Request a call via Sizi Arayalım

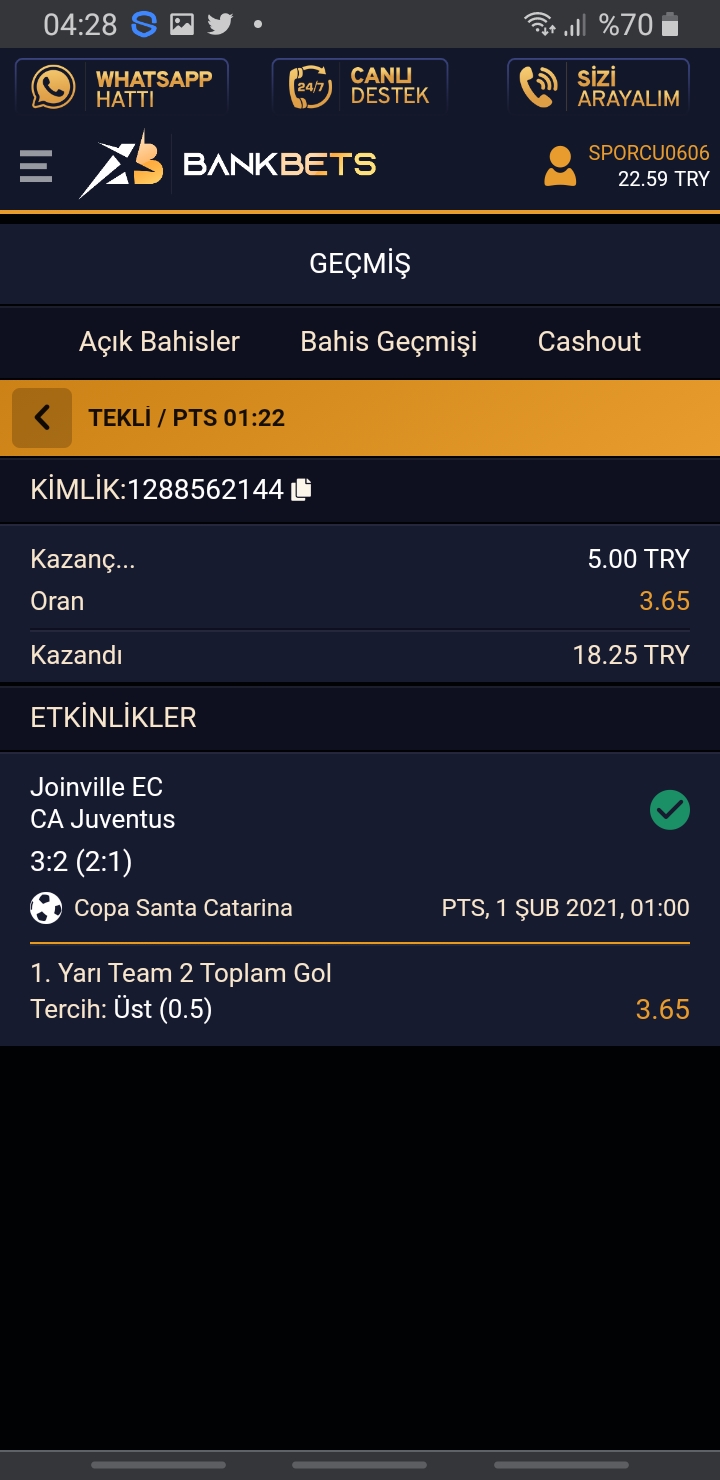point(598,86)
